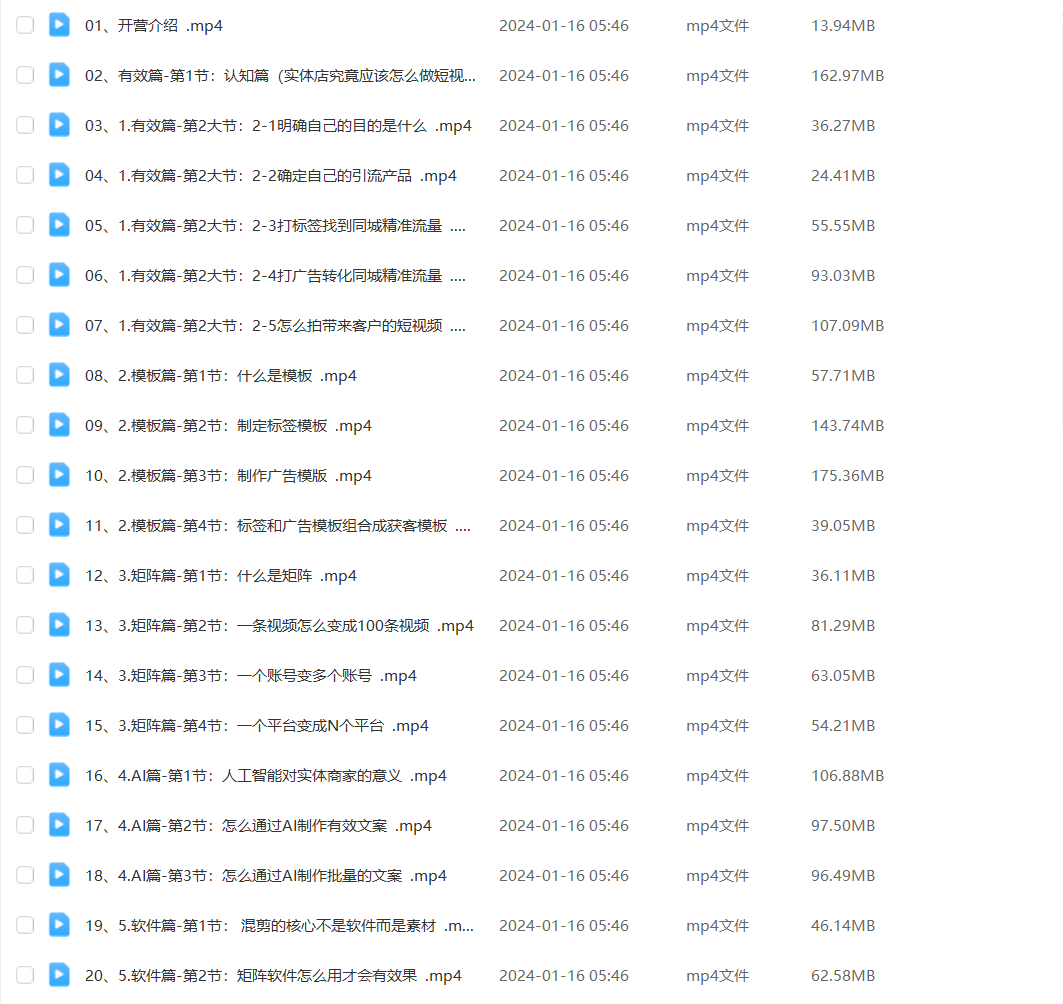Viewport: 1063px width, 1004px height.
Task: Select the checkbox for 01、开营介绍
Action: tap(25, 25)
